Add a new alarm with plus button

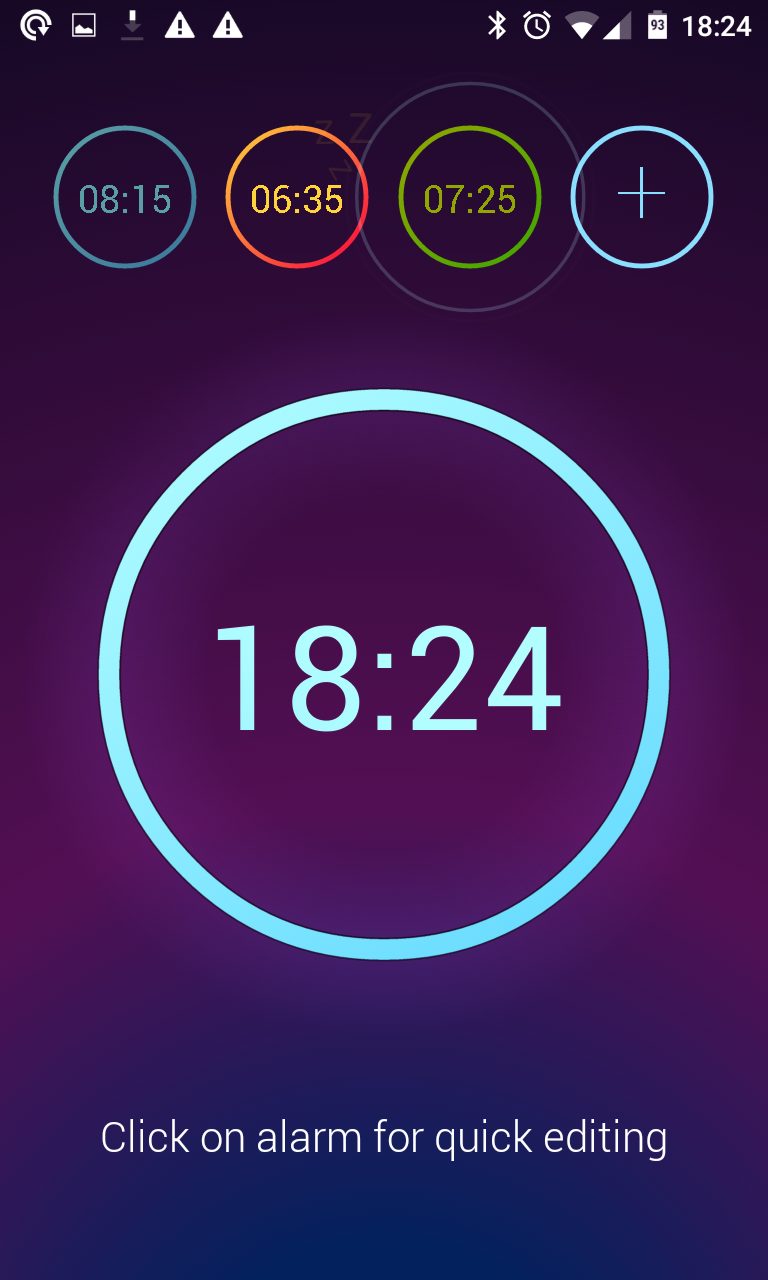642,197
